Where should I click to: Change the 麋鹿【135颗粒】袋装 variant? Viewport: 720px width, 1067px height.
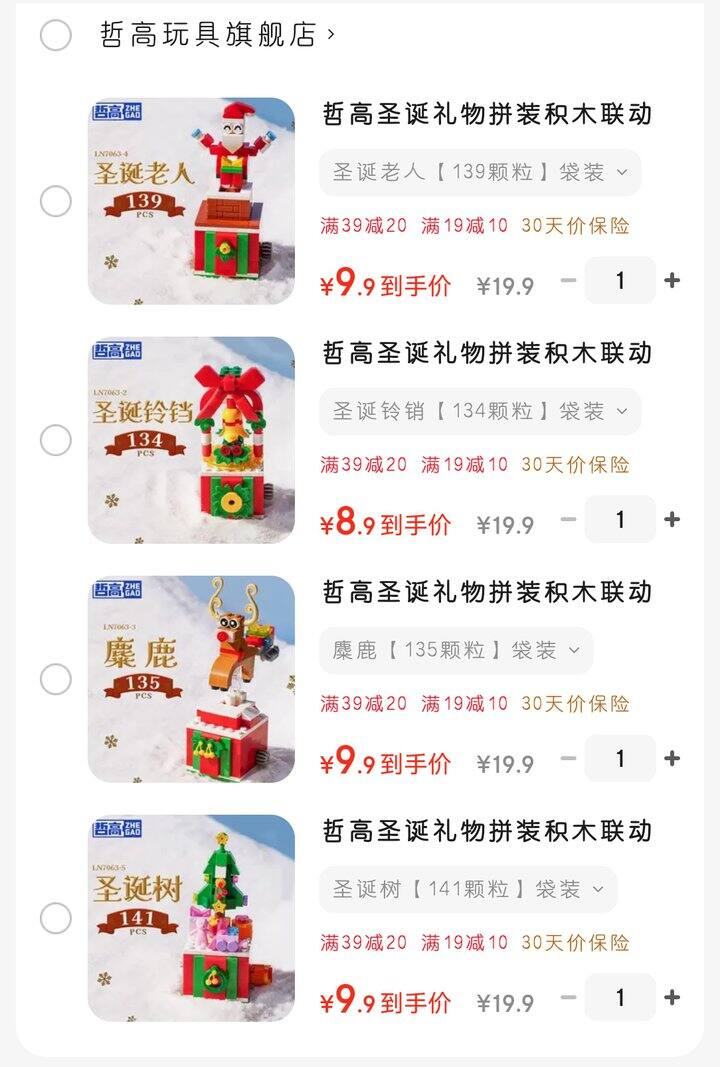point(456,651)
